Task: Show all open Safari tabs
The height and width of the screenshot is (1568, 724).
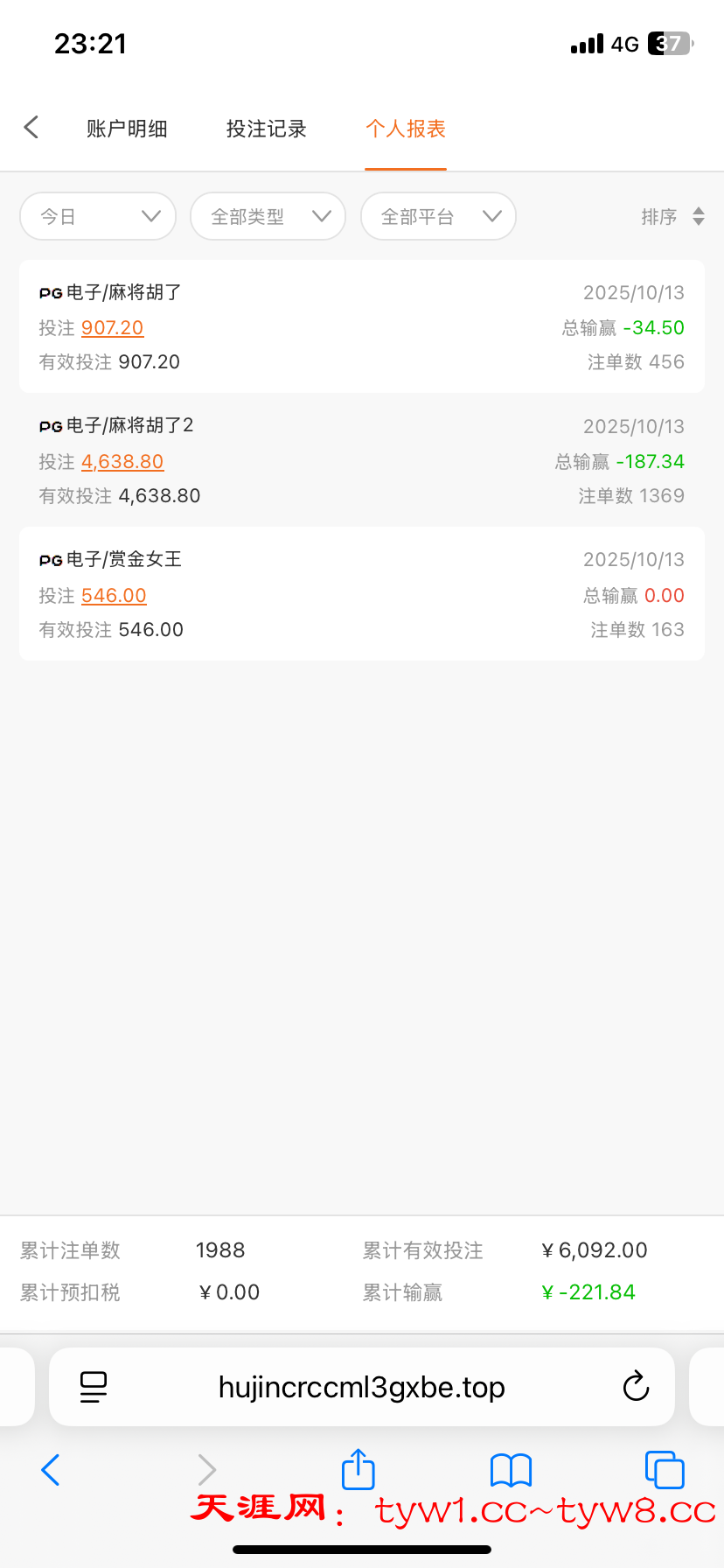Action: pyautogui.click(x=665, y=1470)
